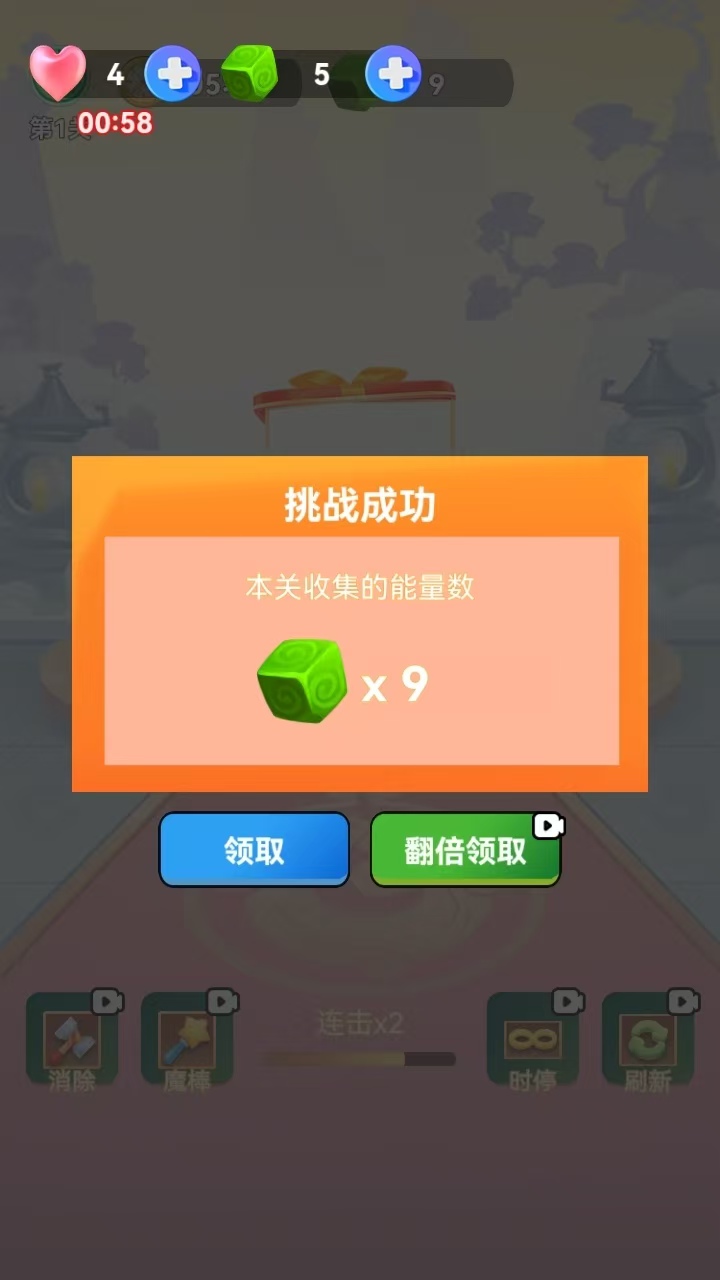
Task: Tap 翻倍领取 to double the reward
Action: [465, 850]
